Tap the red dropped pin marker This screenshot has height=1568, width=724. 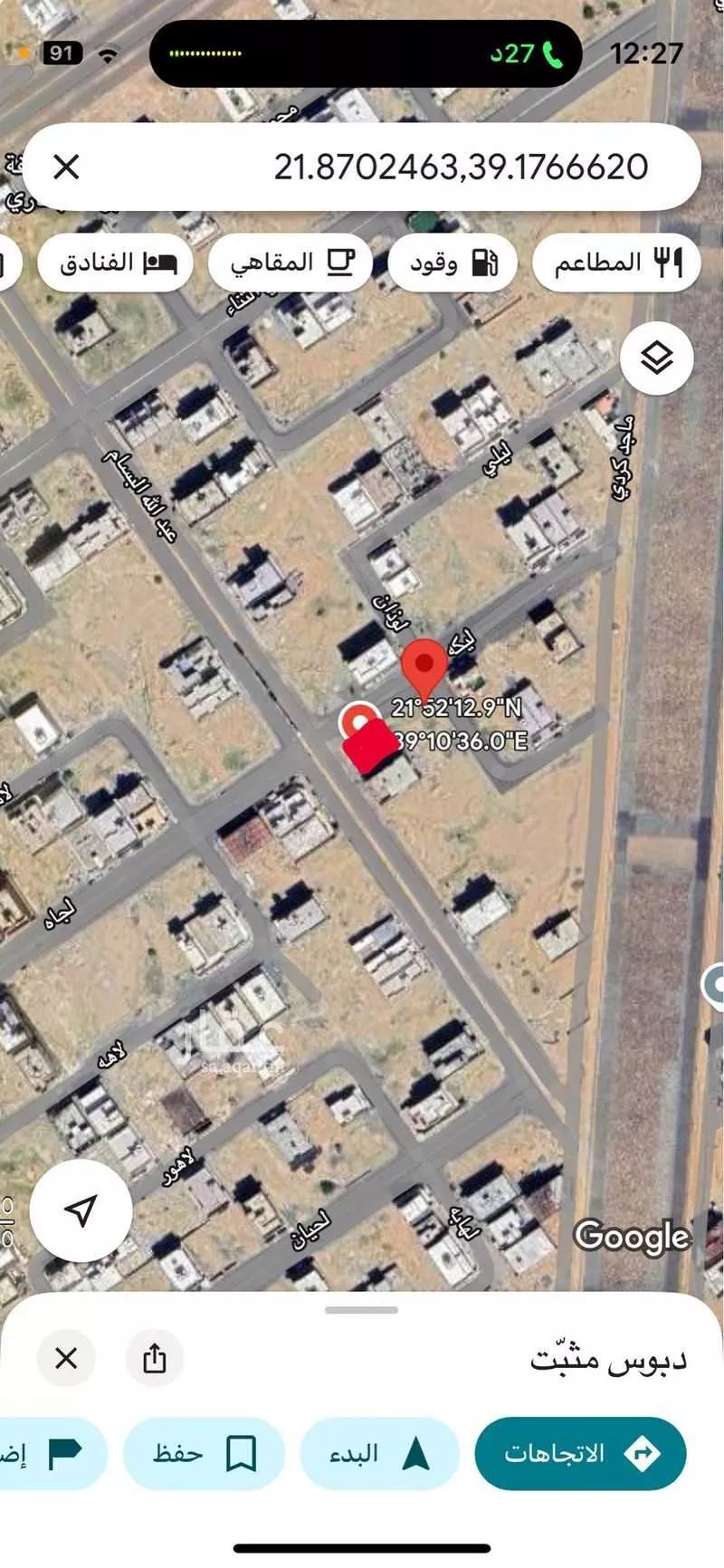[424, 667]
